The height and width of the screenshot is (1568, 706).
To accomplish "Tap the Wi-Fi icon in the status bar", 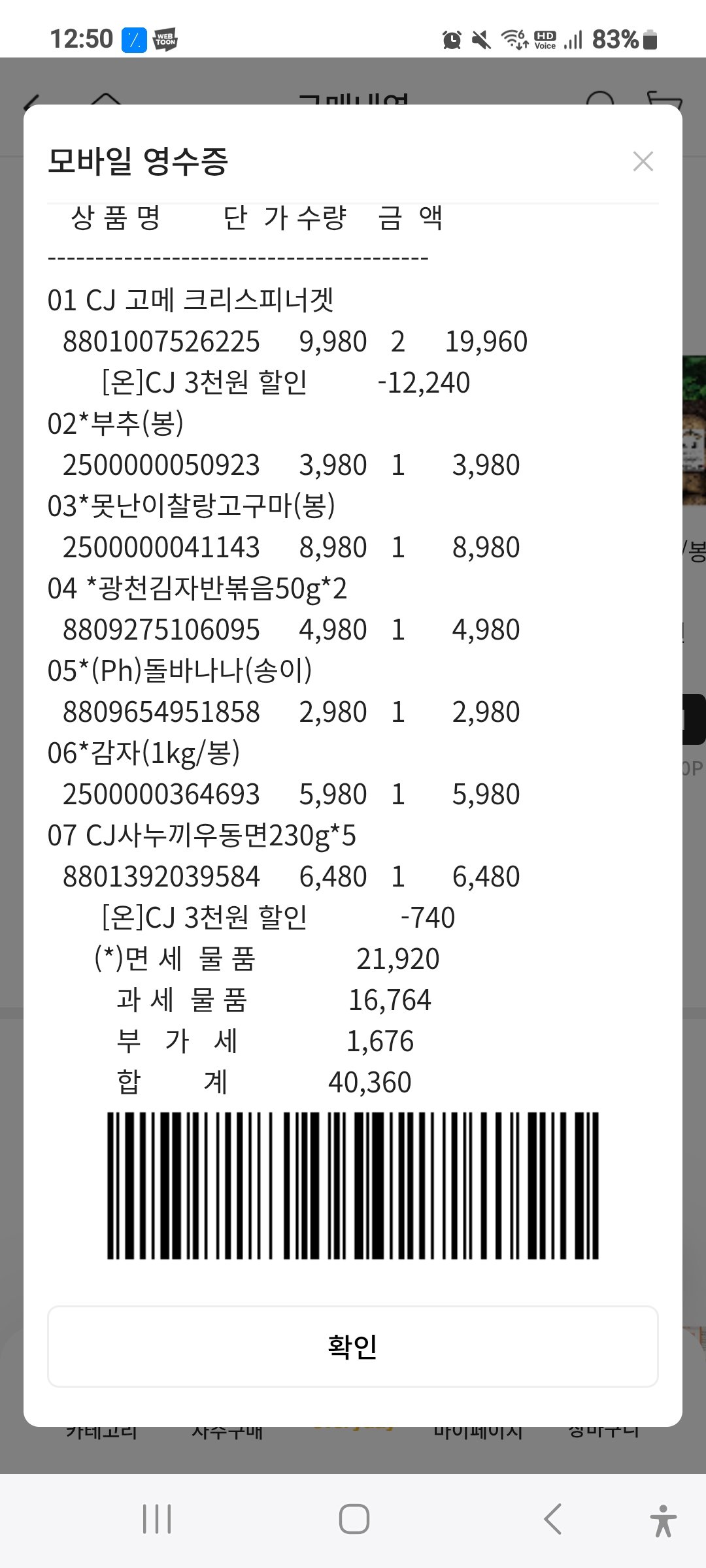I will click(514, 41).
